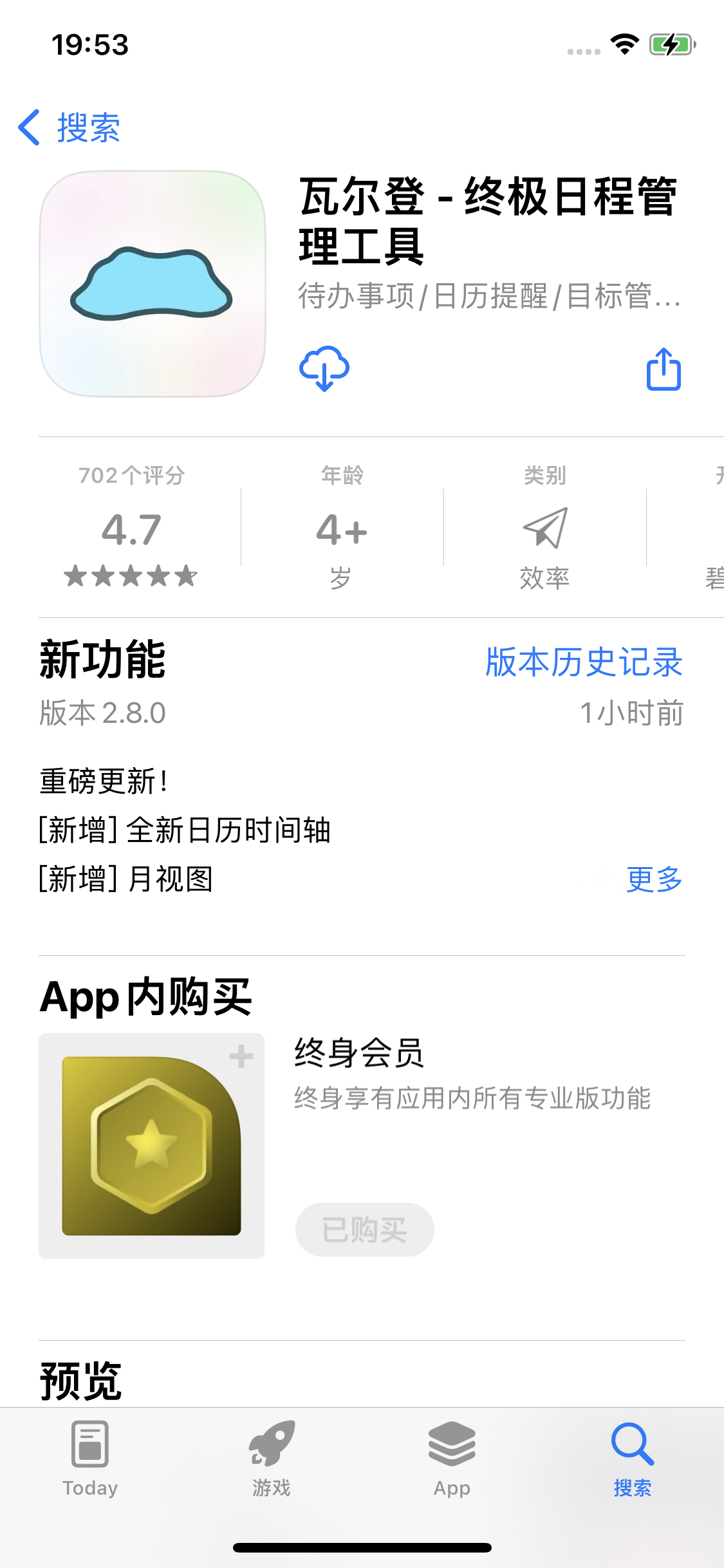Download the app via cloud icon
This screenshot has width=724, height=1568.
324,369
